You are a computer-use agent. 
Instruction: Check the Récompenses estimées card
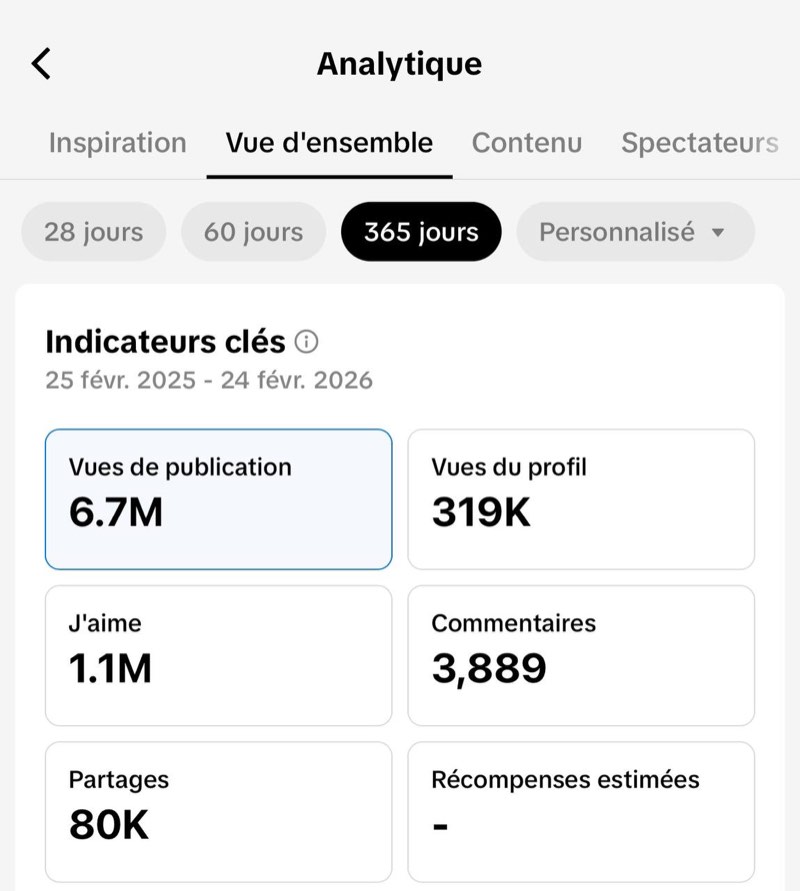[x=580, y=810]
